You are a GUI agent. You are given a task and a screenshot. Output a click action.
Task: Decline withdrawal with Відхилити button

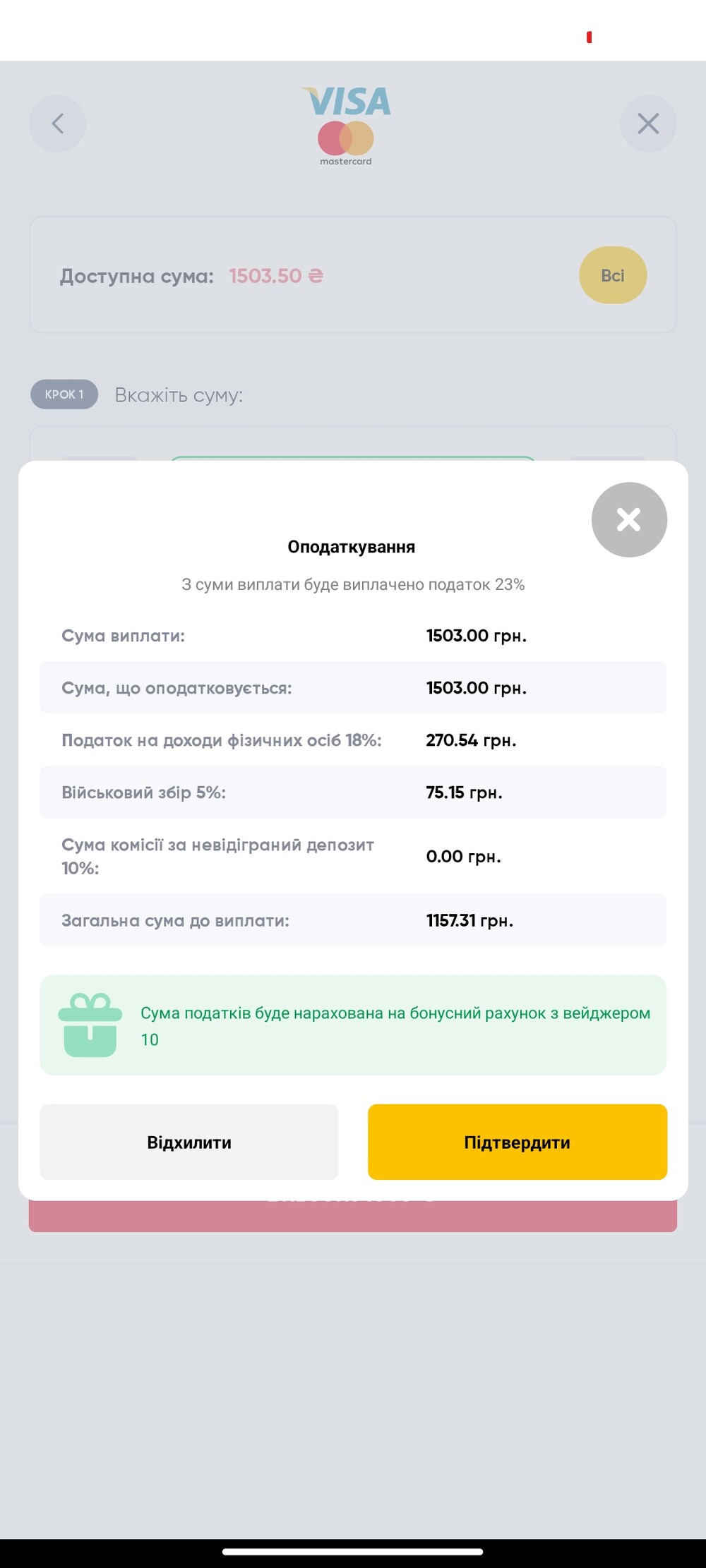click(x=189, y=1142)
